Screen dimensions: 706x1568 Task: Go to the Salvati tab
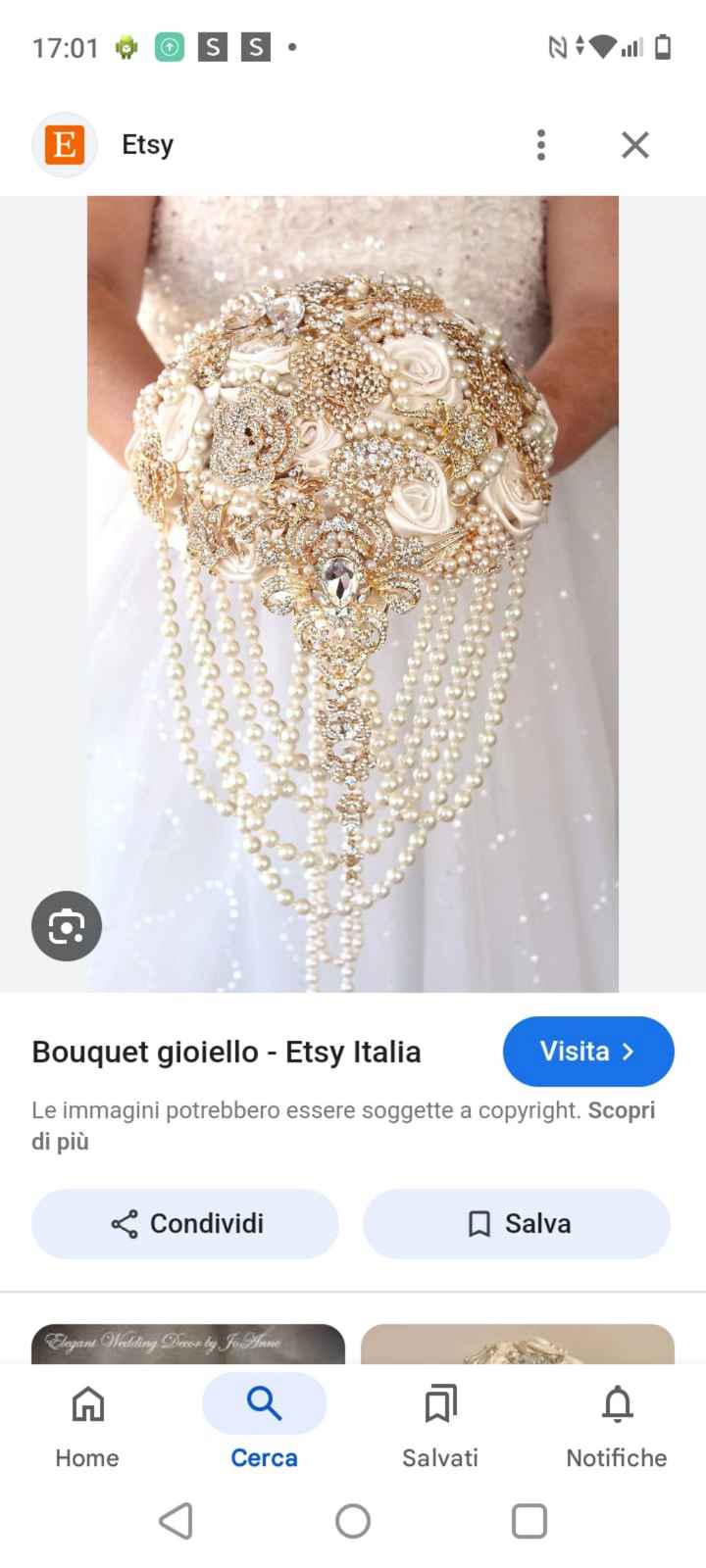pos(440,1424)
